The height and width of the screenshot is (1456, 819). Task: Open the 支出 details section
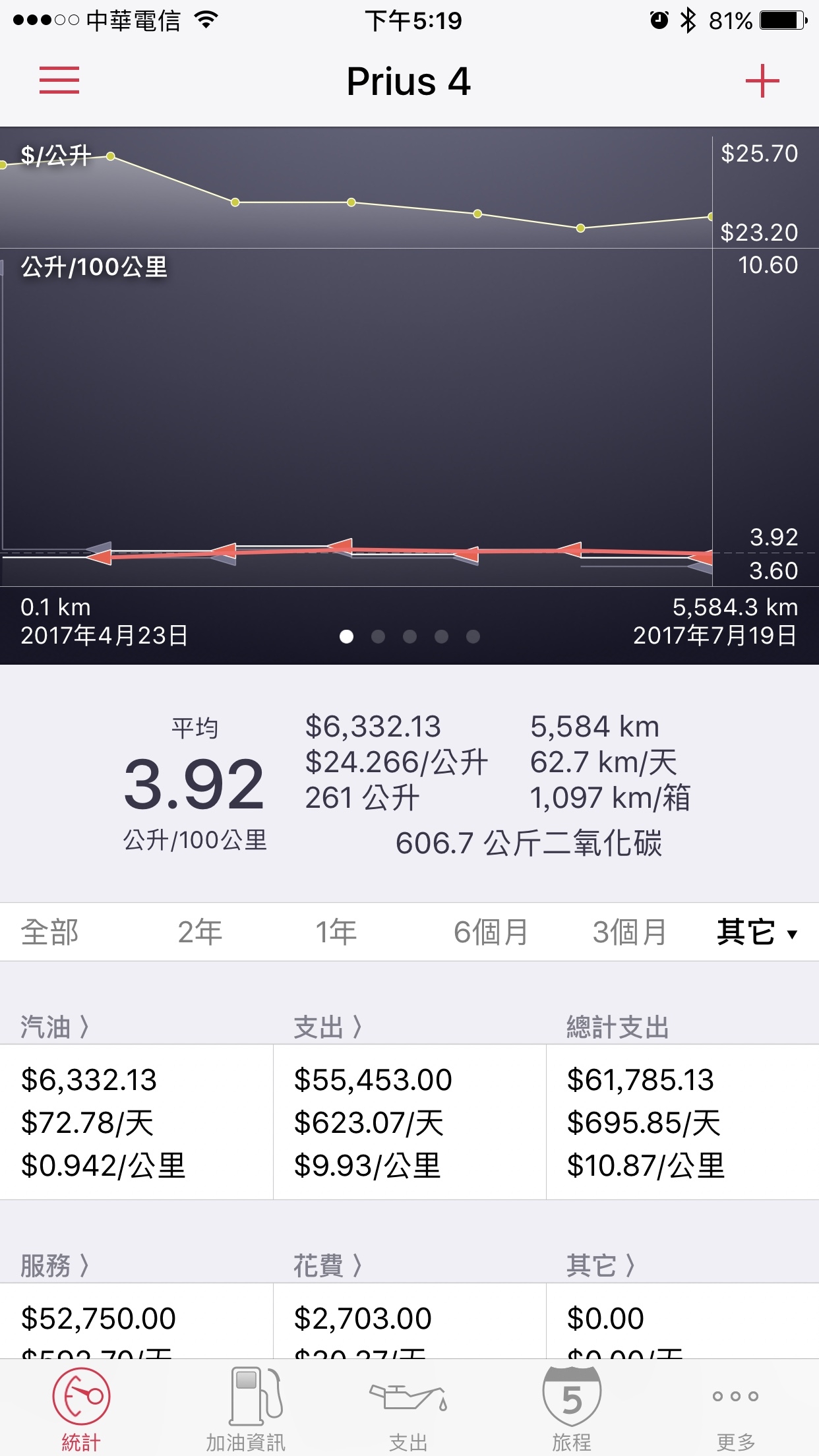(x=328, y=1027)
